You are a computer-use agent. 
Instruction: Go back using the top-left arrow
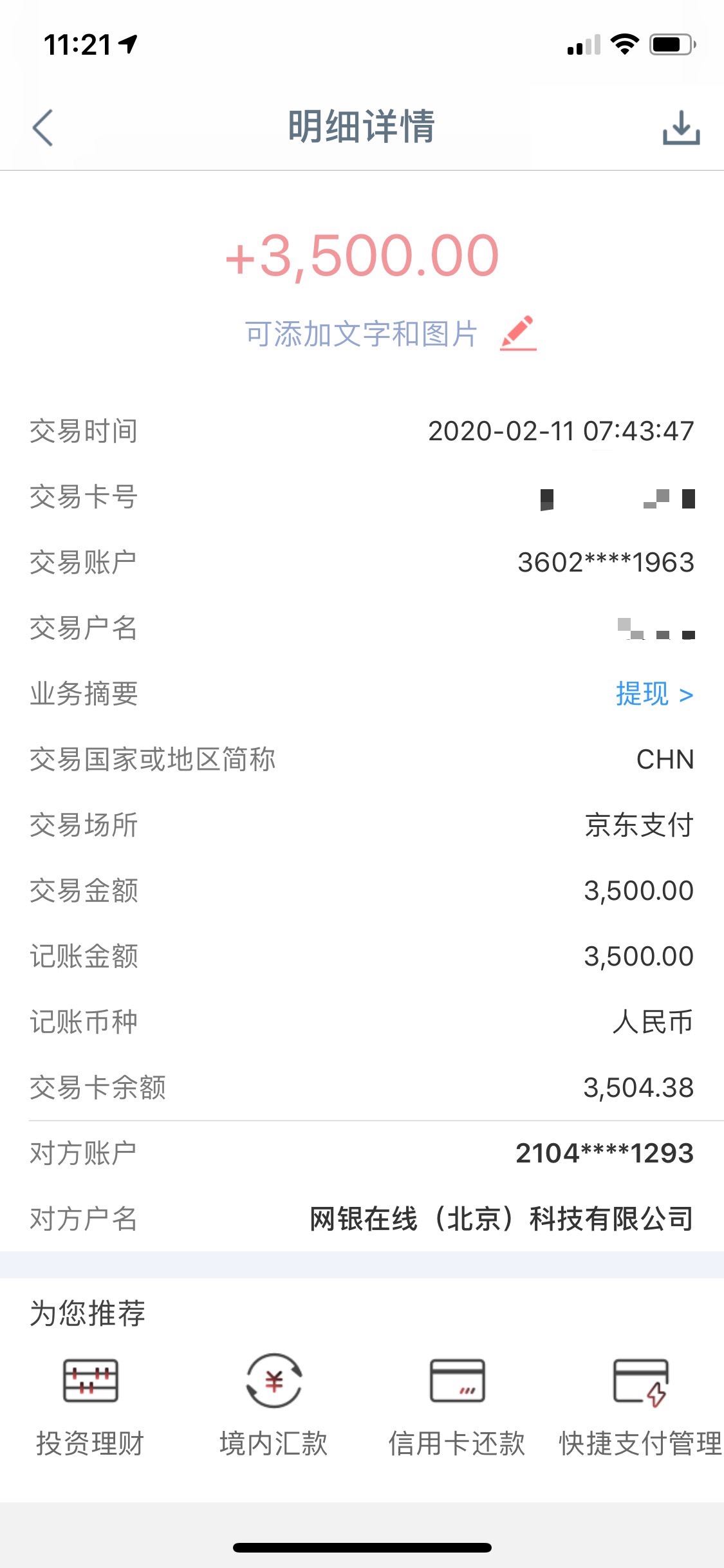pos(42,127)
